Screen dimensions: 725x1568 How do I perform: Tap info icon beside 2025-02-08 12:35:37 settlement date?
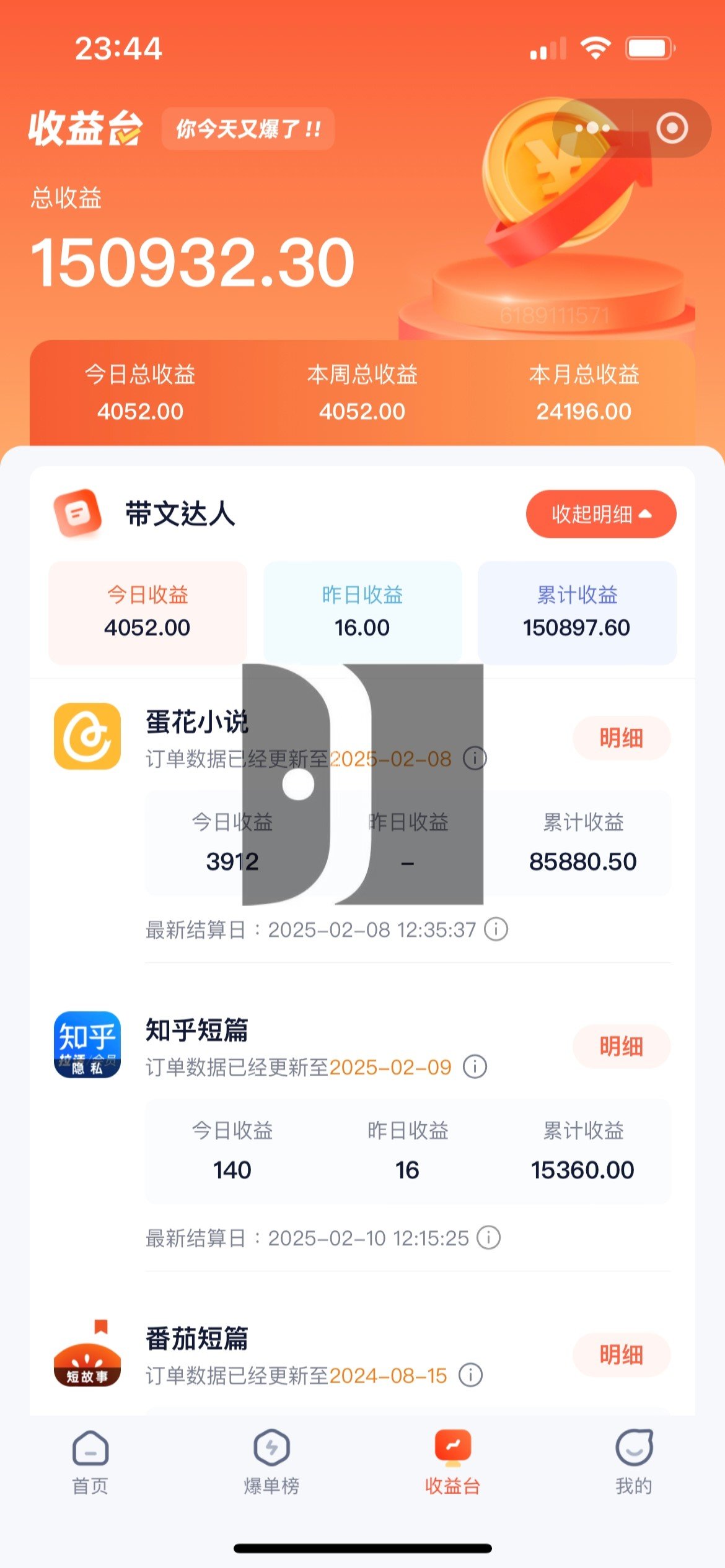pos(496,930)
